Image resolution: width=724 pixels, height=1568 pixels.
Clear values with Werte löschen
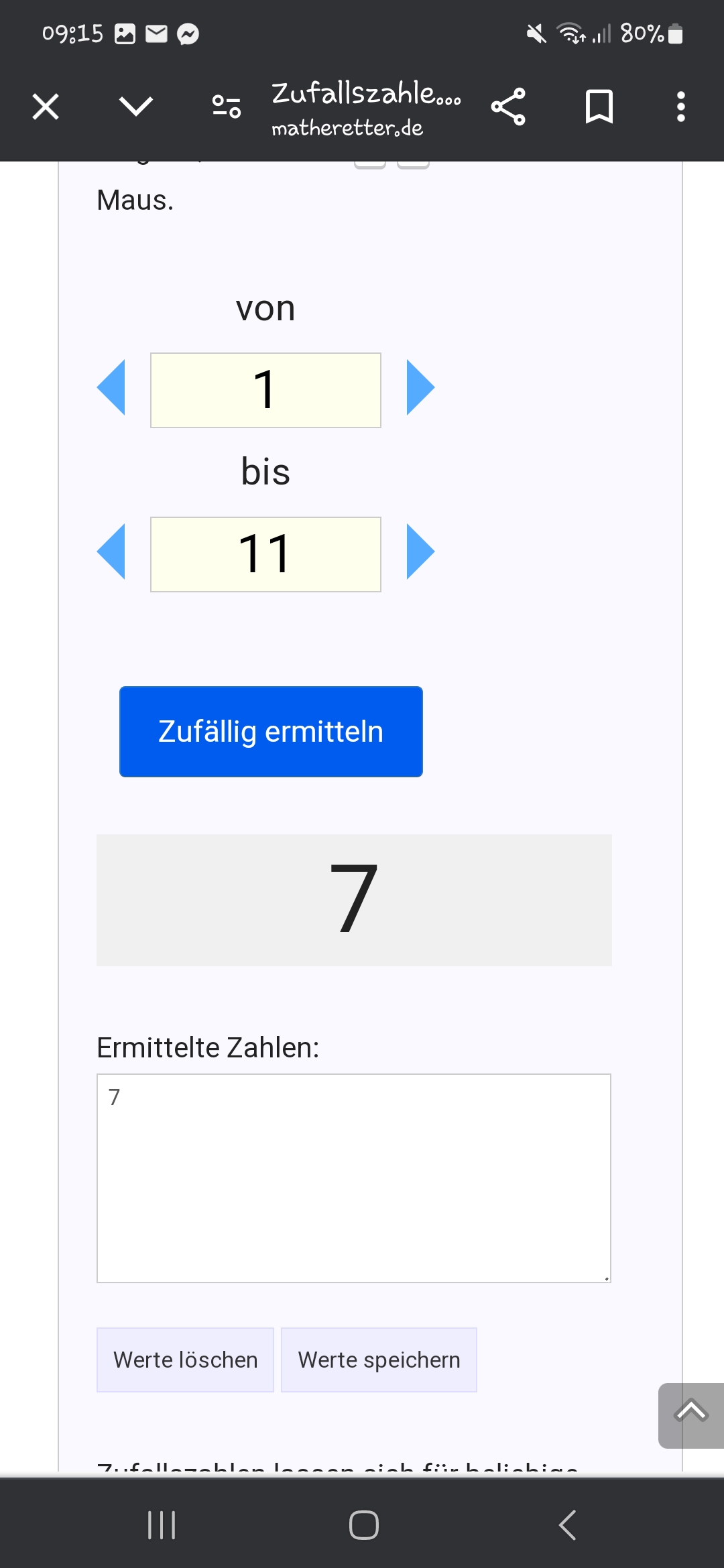coord(185,1360)
